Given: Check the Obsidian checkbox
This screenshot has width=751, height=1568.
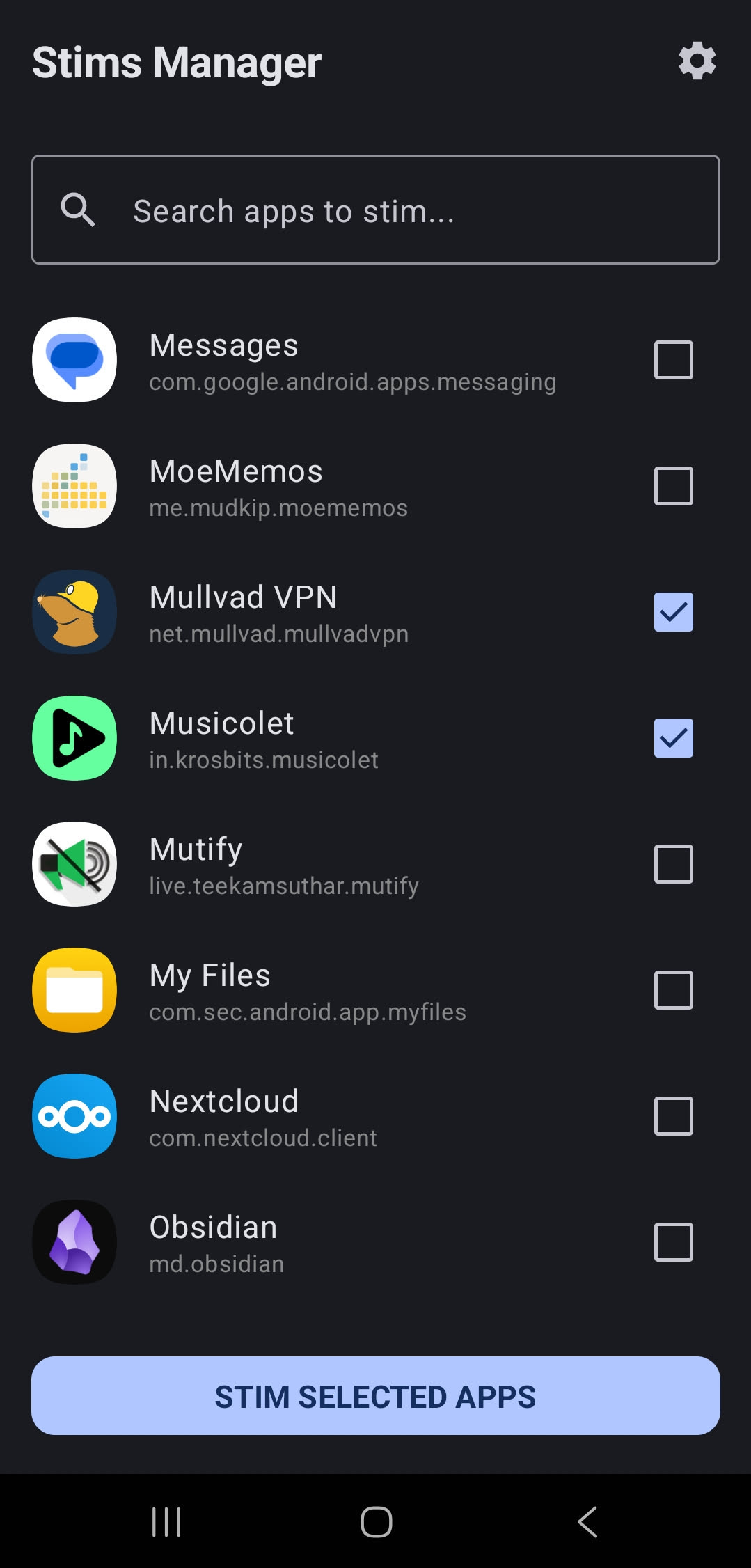Looking at the screenshot, I should pyautogui.click(x=672, y=1243).
